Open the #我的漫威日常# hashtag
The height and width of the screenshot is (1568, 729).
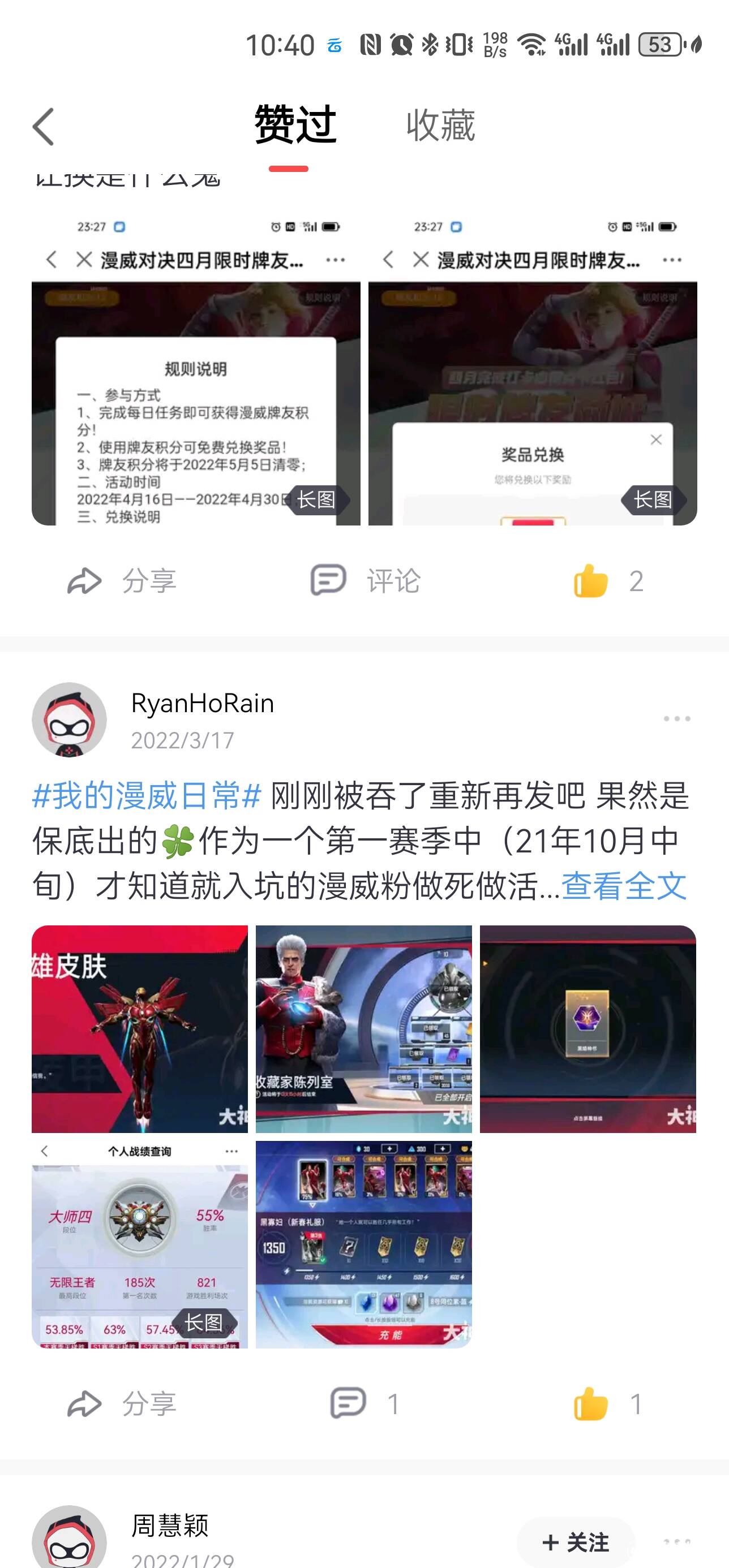(x=147, y=795)
